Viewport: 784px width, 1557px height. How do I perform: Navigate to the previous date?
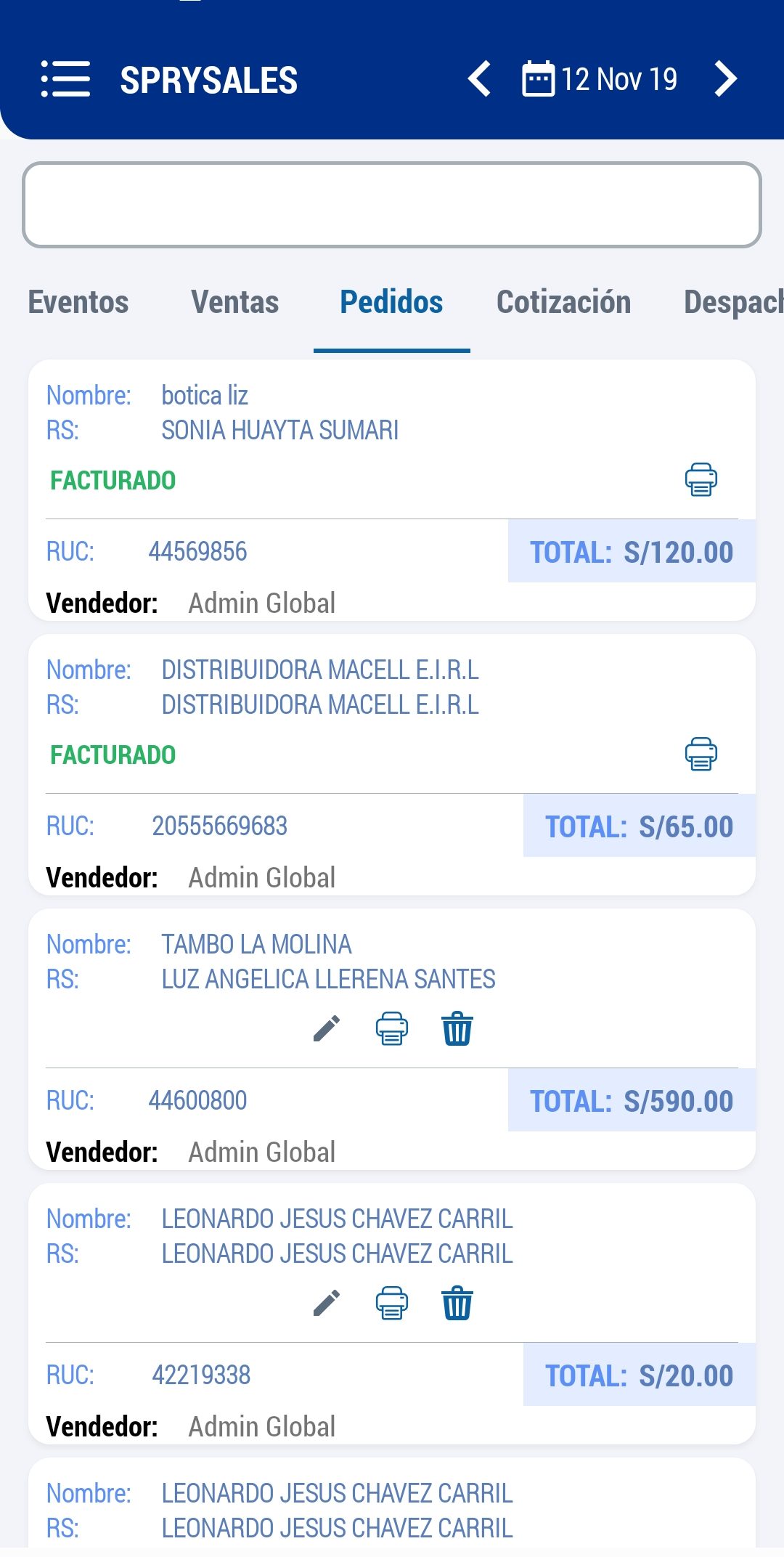coord(478,78)
